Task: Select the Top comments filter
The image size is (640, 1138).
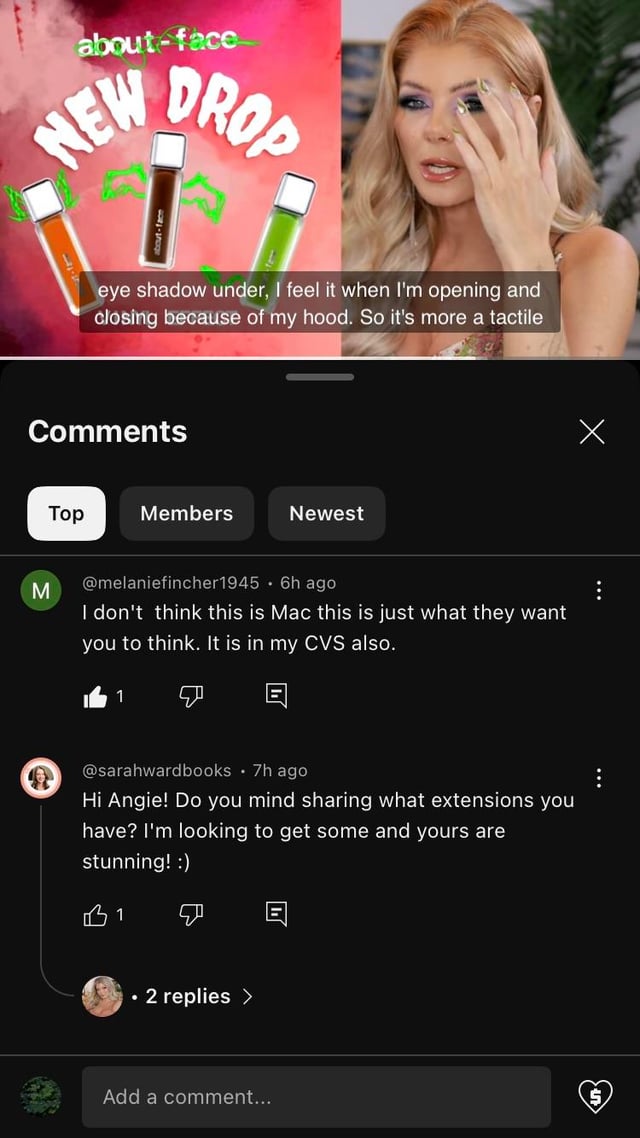Action: tap(66, 513)
